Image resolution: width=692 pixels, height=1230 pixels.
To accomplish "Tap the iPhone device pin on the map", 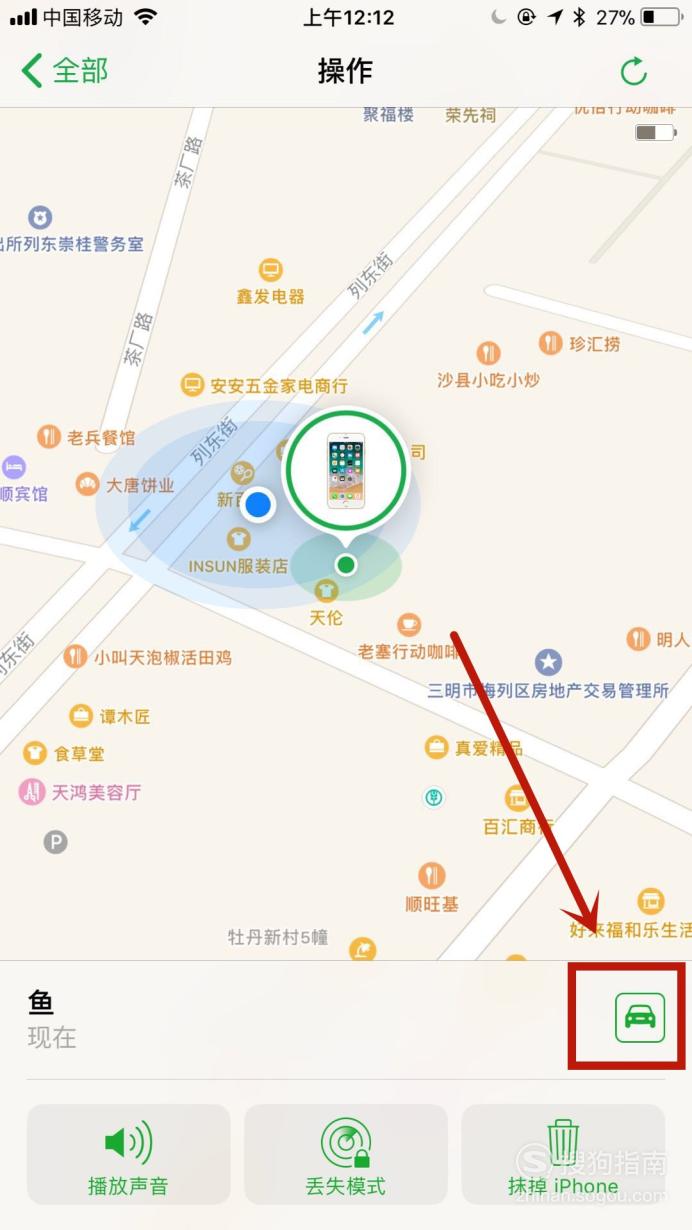I will 346,470.
